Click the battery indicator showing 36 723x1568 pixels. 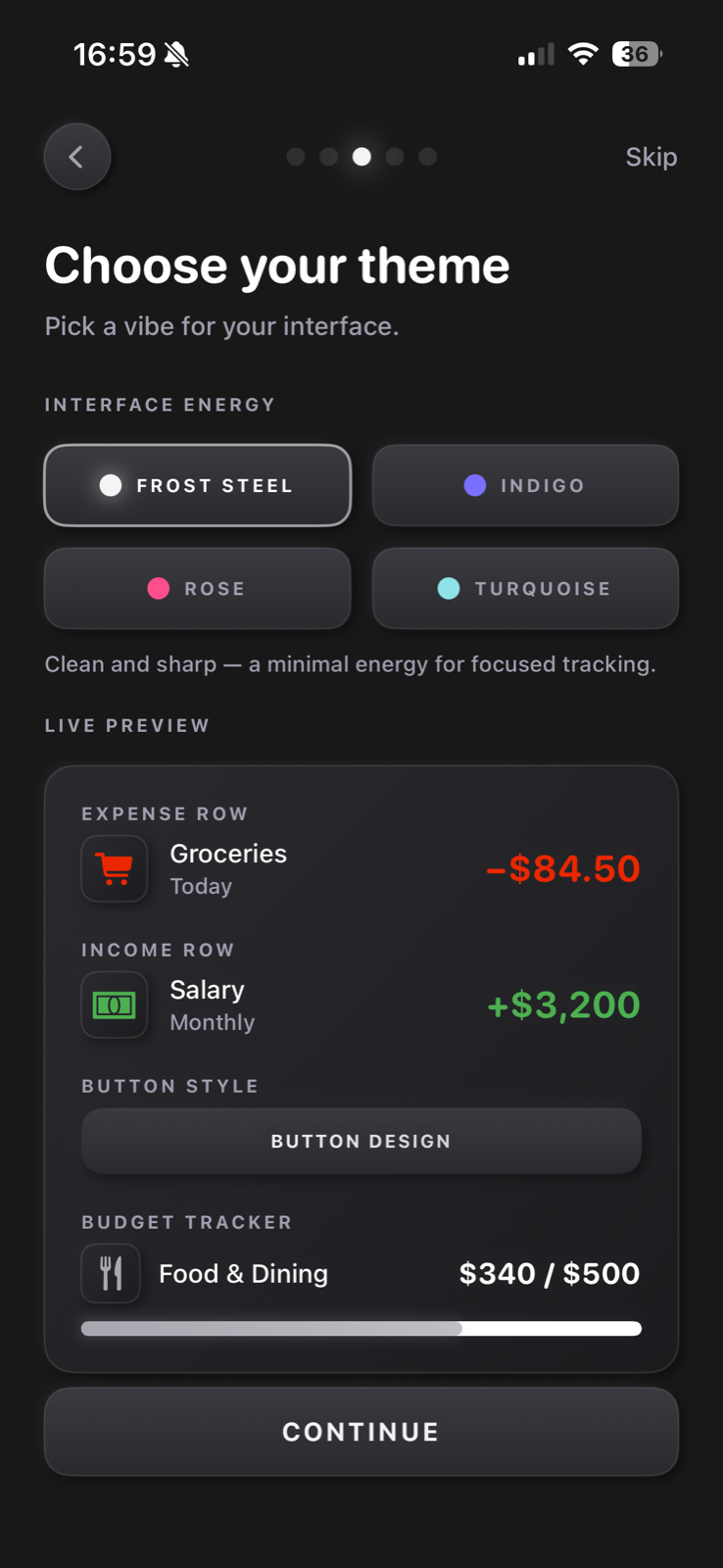coord(635,54)
